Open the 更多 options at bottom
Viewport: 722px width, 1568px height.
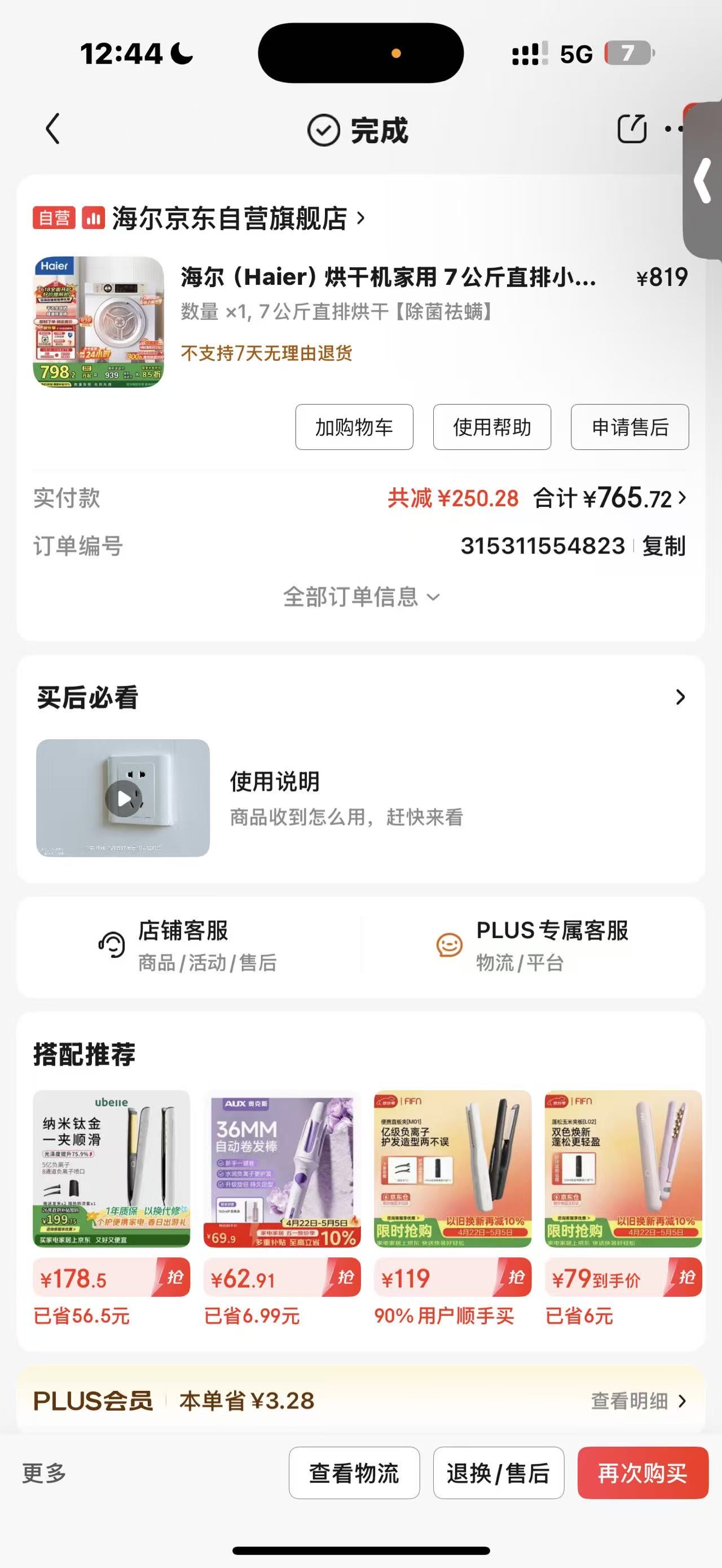[44, 1473]
